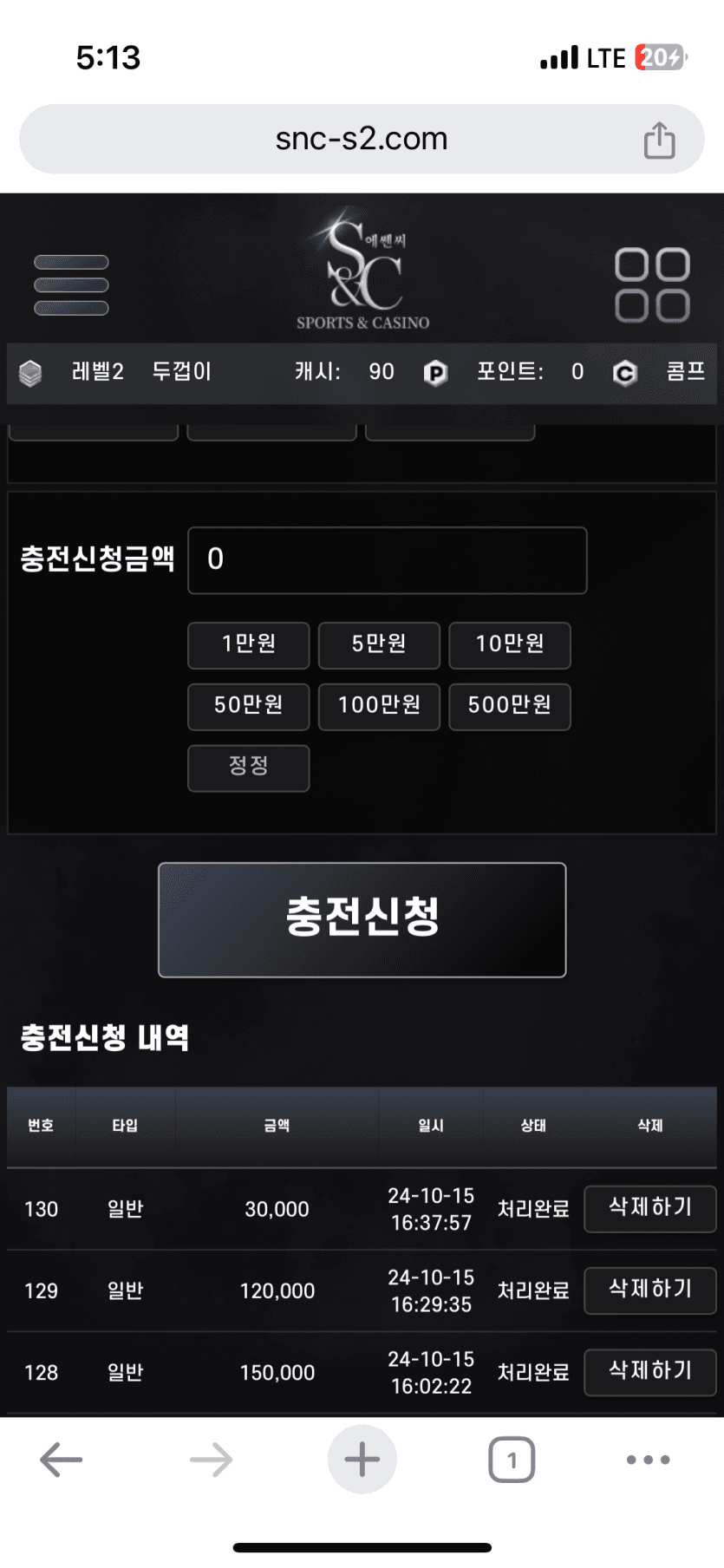Open a new browser tab
The width and height of the screenshot is (724, 1568).
click(362, 1460)
